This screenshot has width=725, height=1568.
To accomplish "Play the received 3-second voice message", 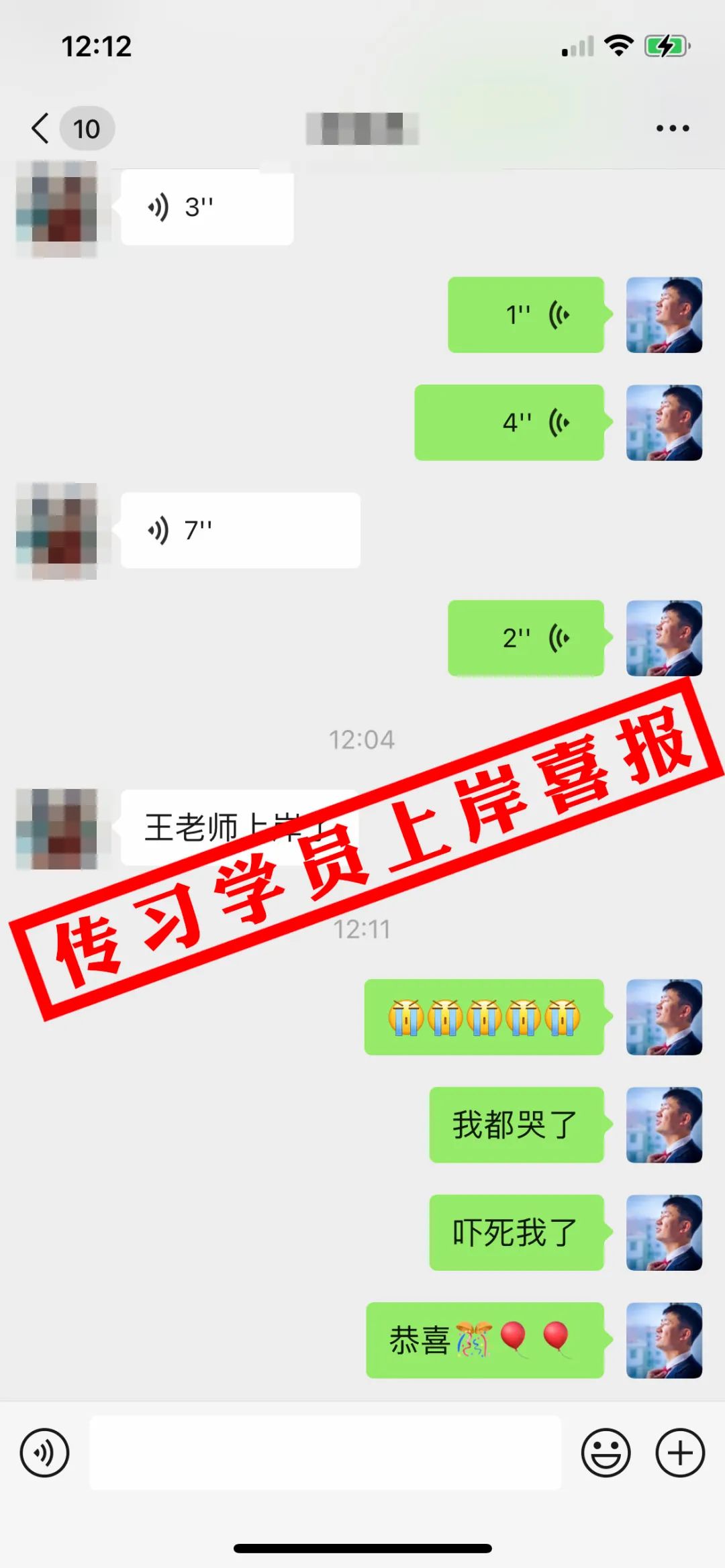I will (207, 207).
